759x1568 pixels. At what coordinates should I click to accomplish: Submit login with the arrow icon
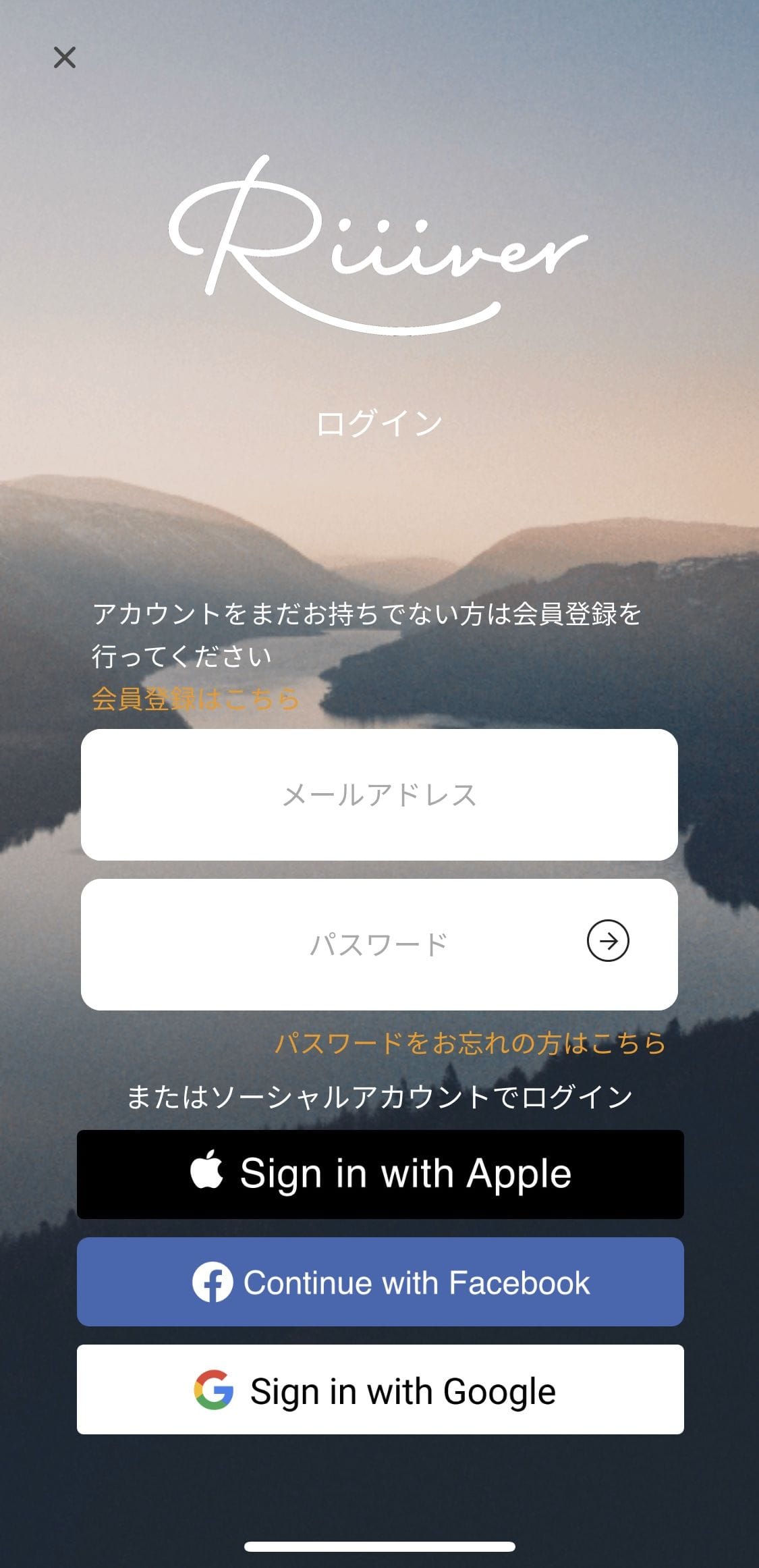(608, 941)
